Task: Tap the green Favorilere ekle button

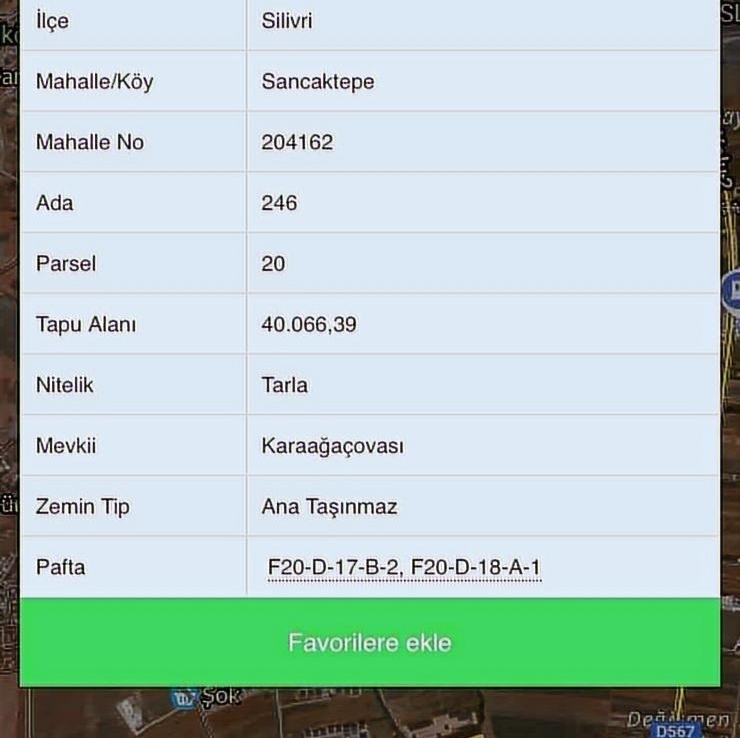Action: coord(369,642)
